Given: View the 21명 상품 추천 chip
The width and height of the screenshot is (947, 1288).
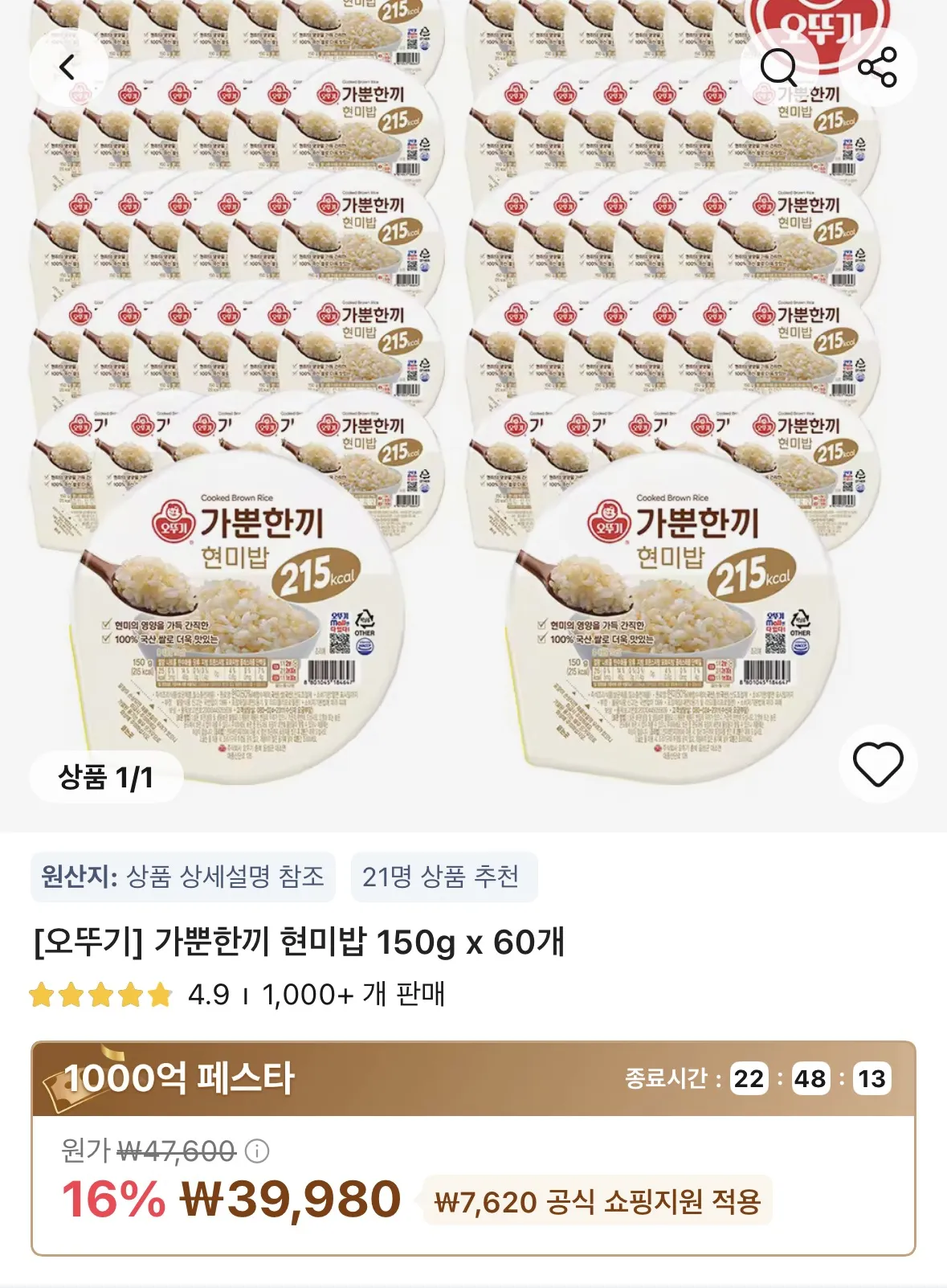Looking at the screenshot, I should pos(442,877).
